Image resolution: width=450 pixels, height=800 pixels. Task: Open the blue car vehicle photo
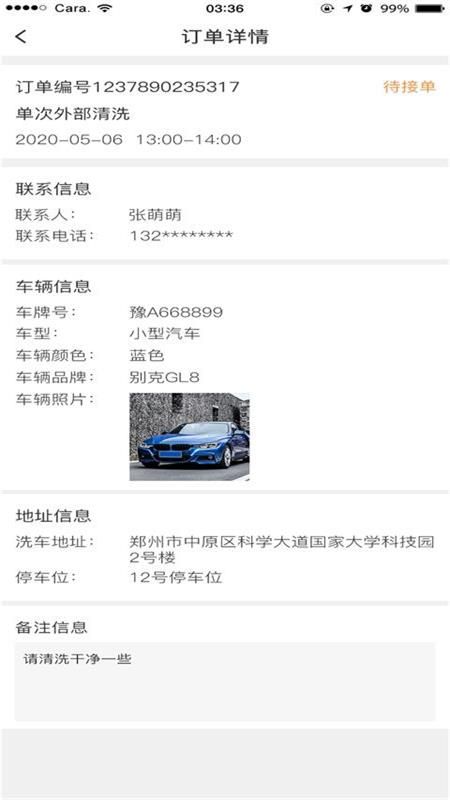tap(189, 437)
